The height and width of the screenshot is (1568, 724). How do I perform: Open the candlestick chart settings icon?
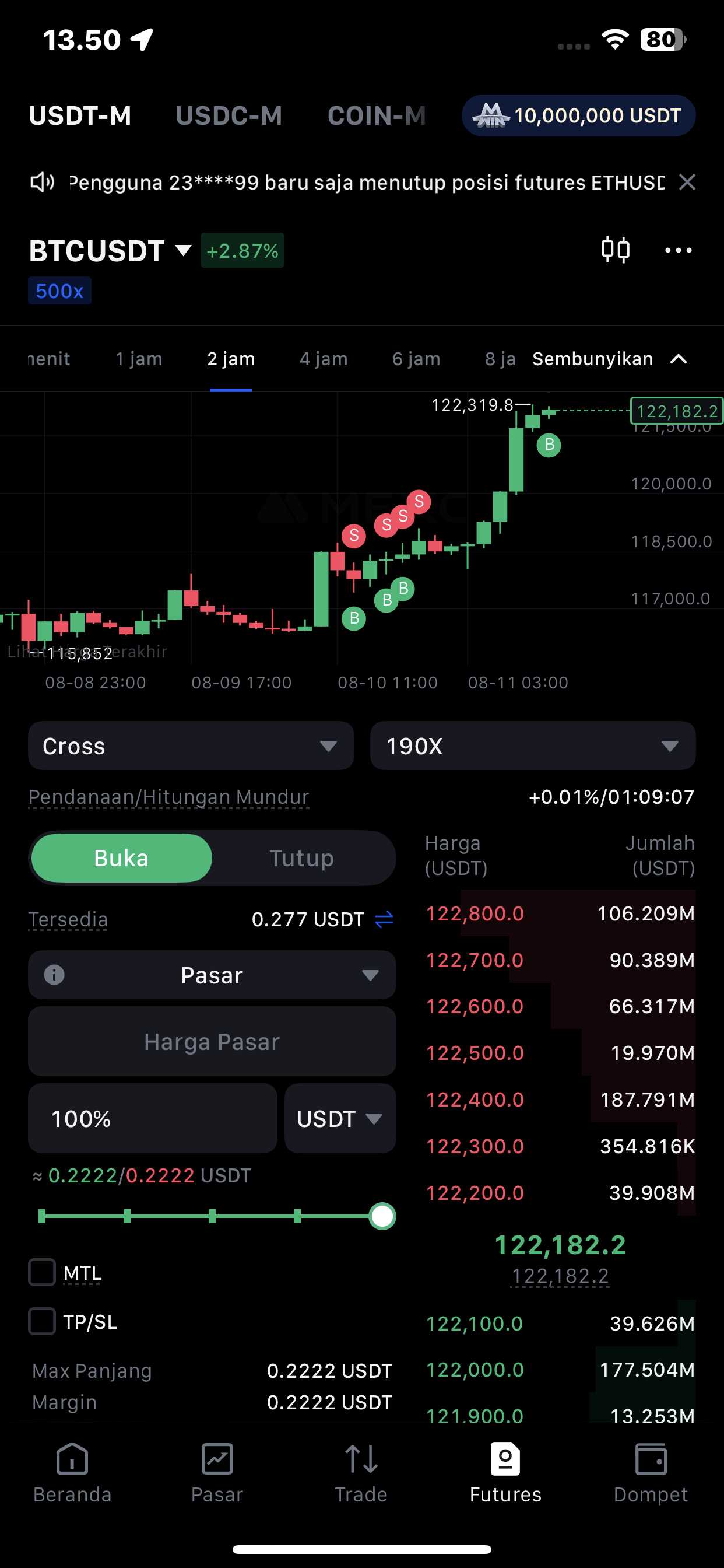coord(615,250)
